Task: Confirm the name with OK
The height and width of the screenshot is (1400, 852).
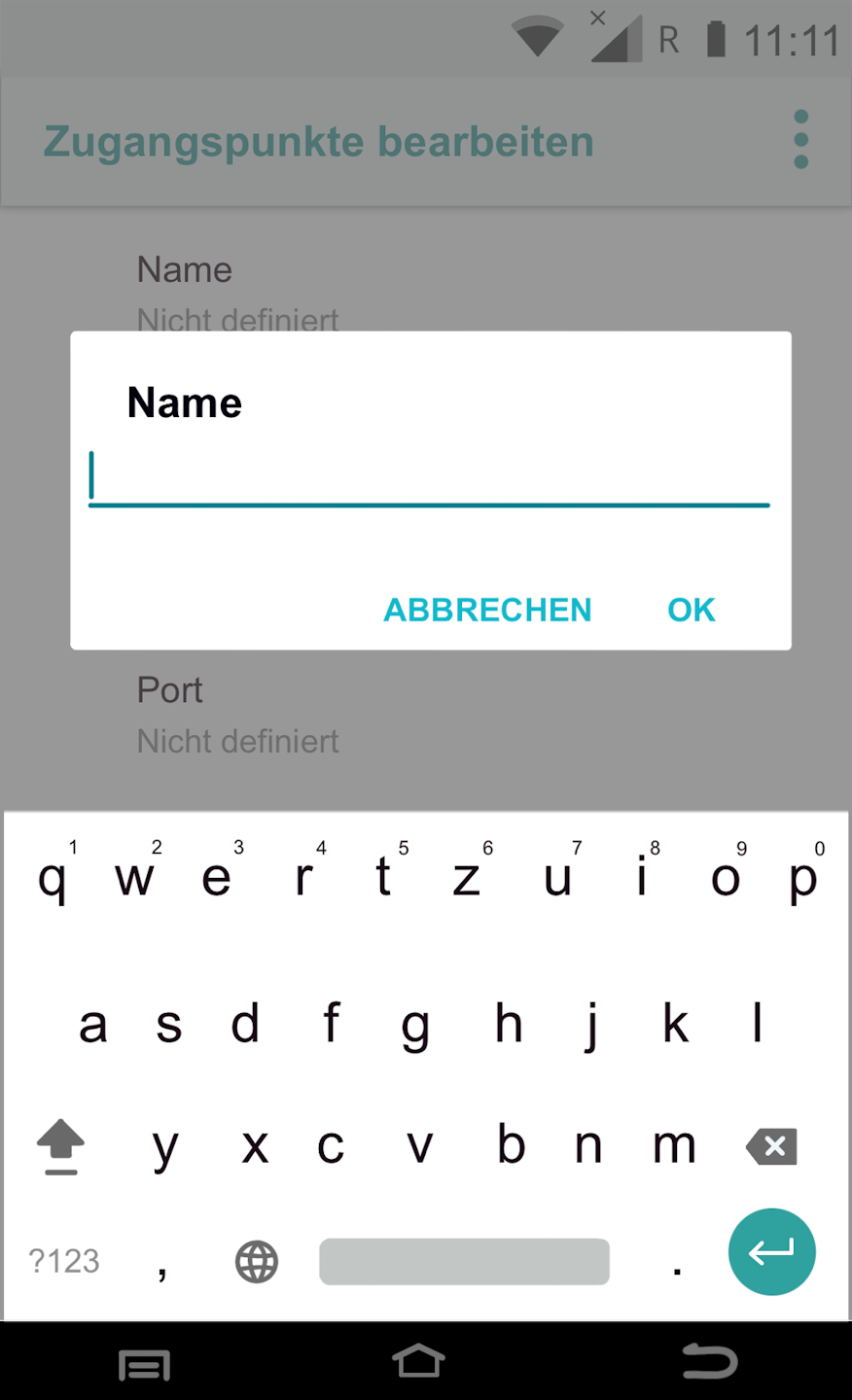Action: point(691,610)
